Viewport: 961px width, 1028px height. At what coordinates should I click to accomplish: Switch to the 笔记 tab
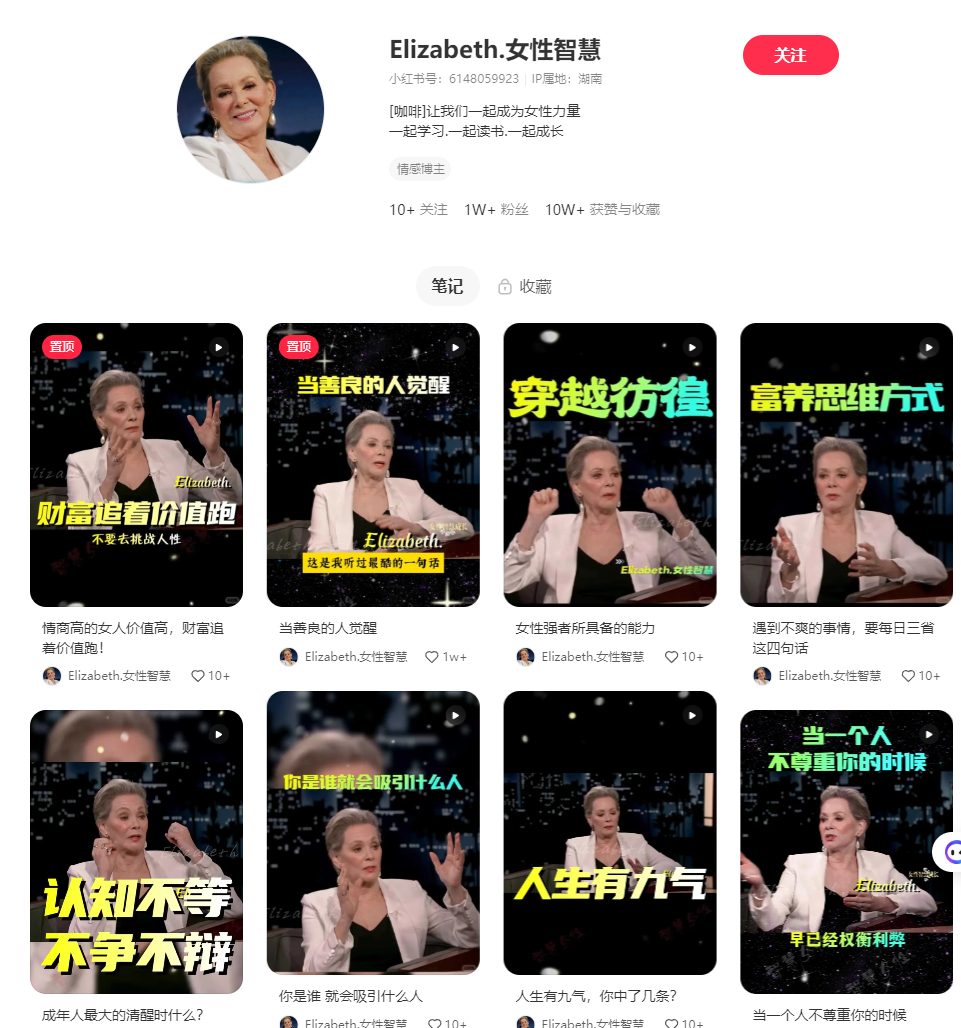447,286
